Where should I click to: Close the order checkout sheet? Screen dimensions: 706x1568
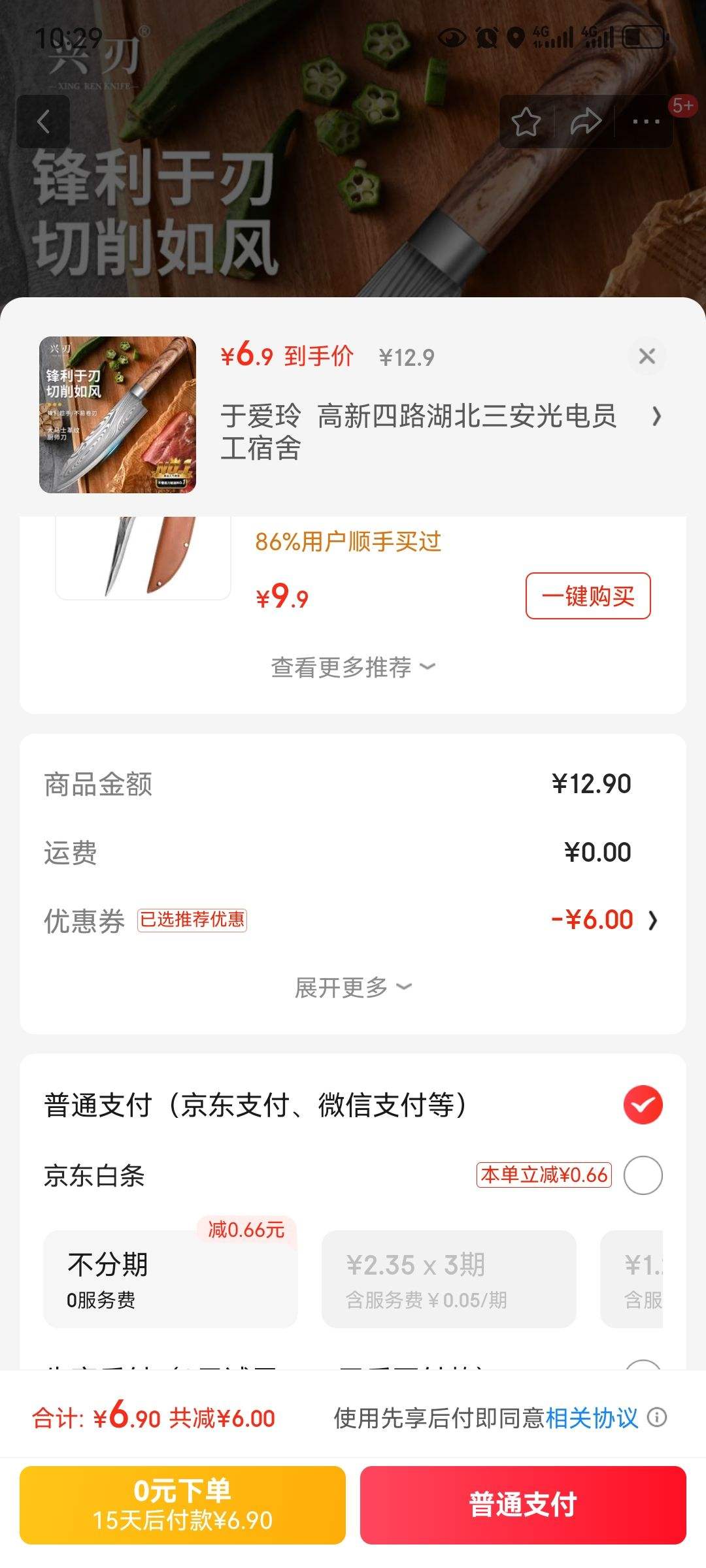coord(647,356)
